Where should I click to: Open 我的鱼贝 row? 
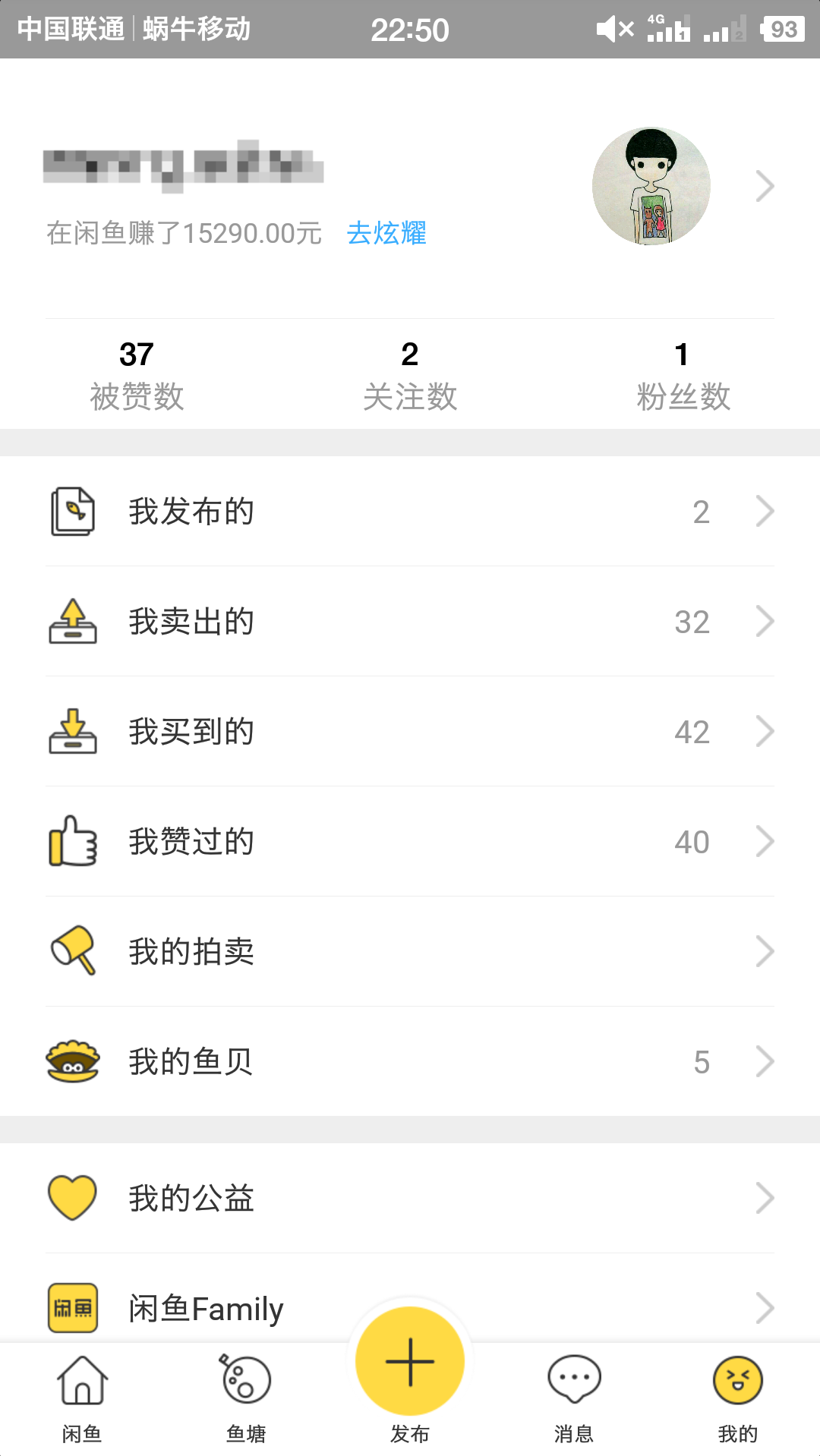pyautogui.click(x=410, y=1061)
